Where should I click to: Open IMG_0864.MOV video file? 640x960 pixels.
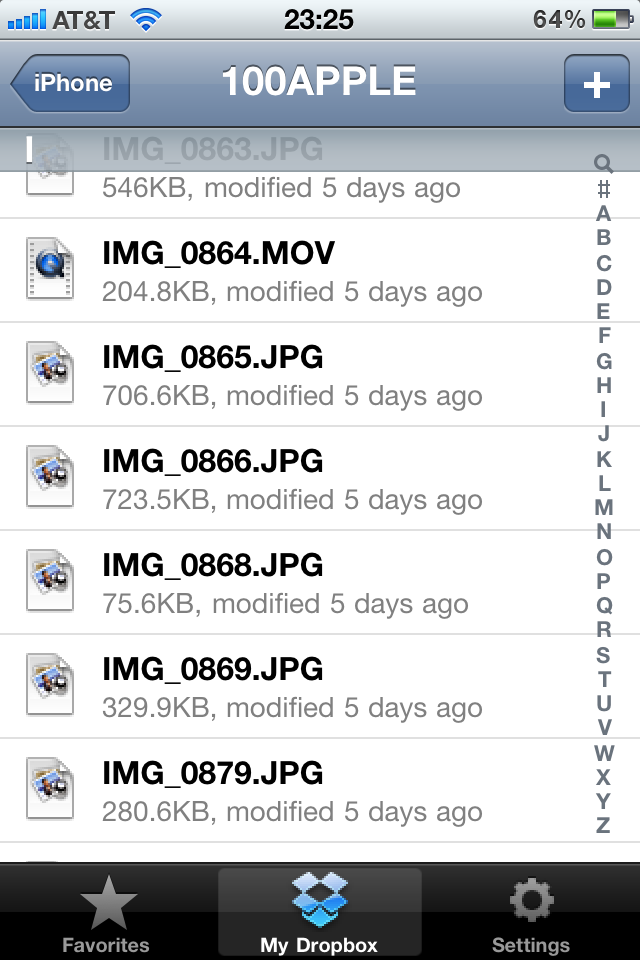[x=290, y=270]
